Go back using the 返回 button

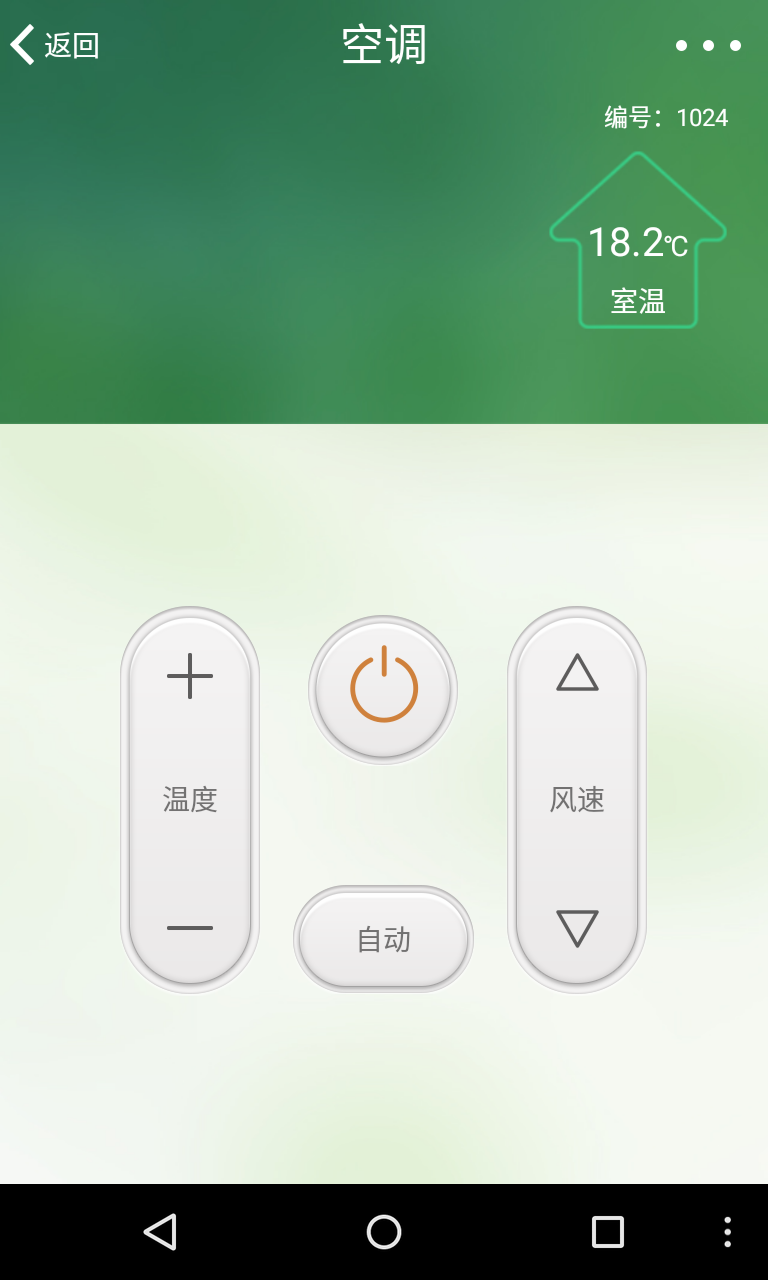(x=55, y=45)
